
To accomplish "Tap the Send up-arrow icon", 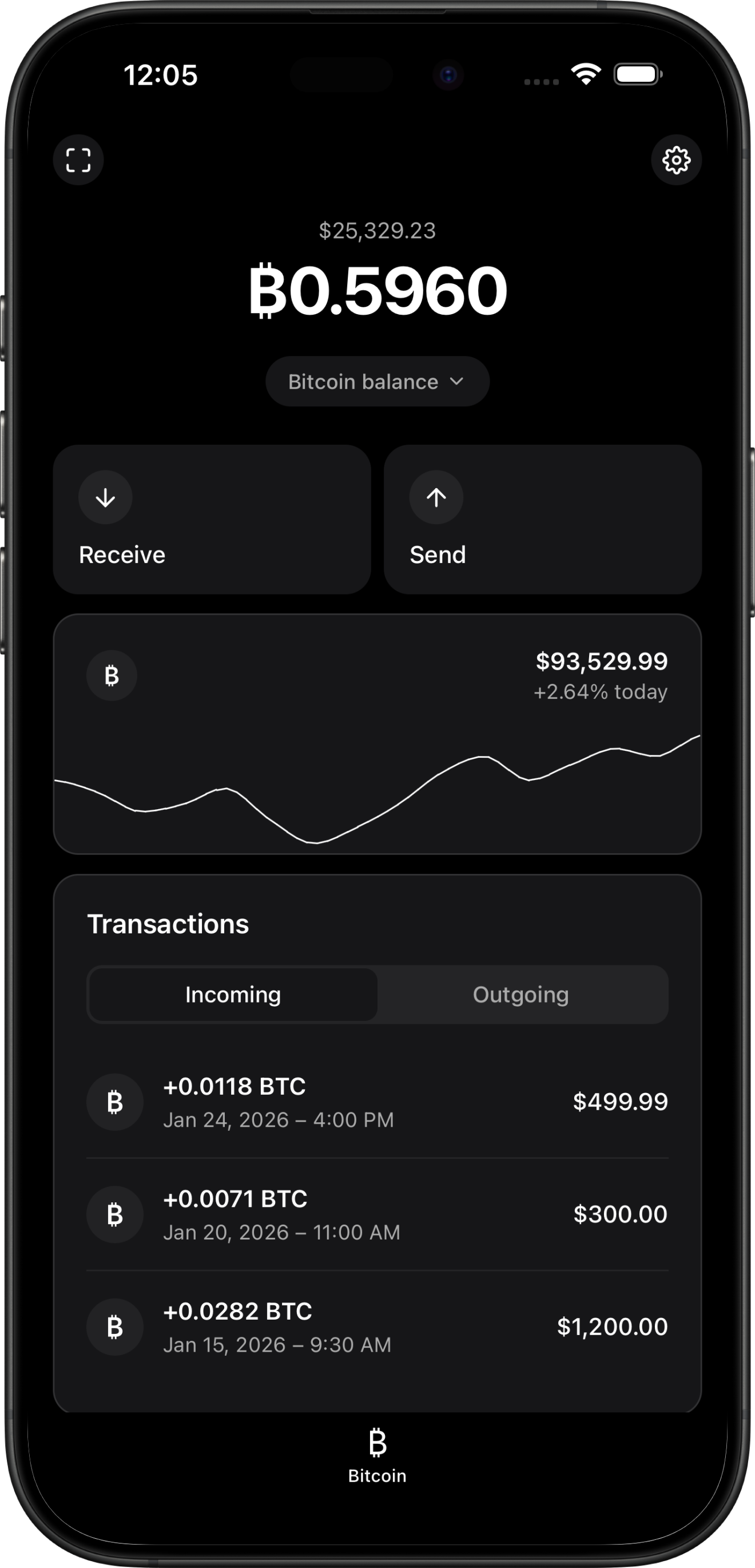I will click(436, 497).
